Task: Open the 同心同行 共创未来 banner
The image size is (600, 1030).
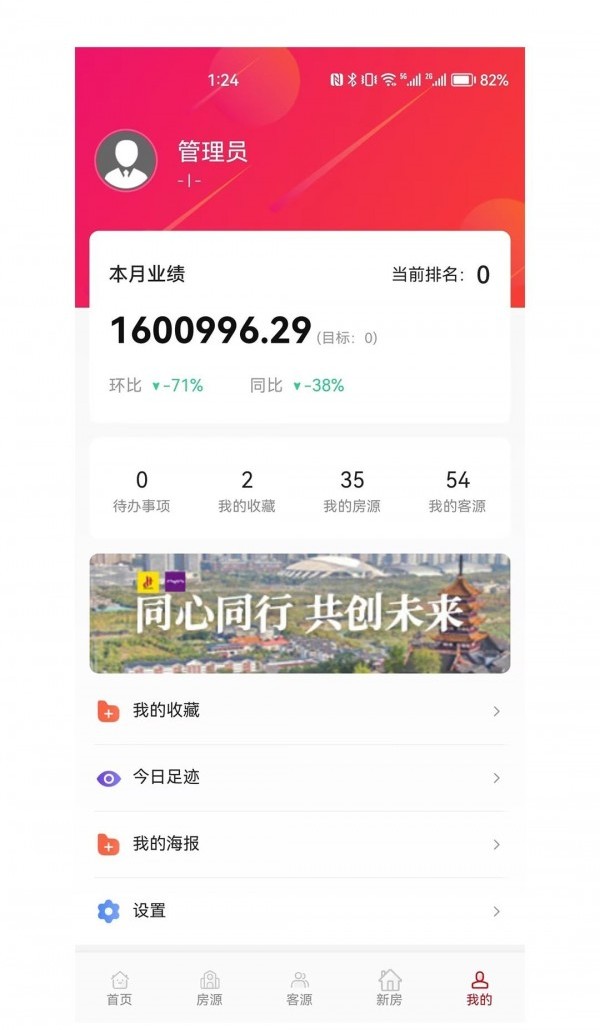Action: 300,613
